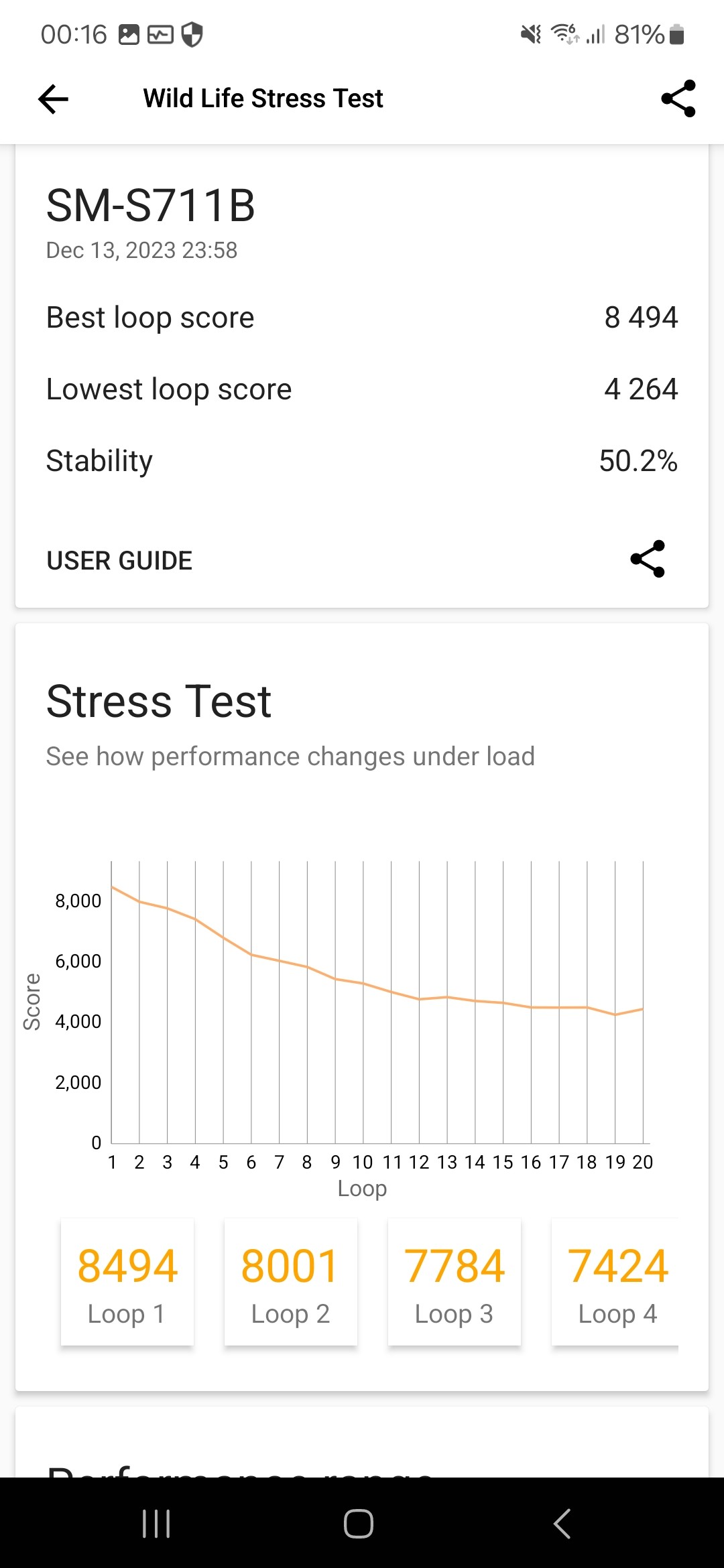Open the Loop 3 score card

click(x=455, y=1281)
